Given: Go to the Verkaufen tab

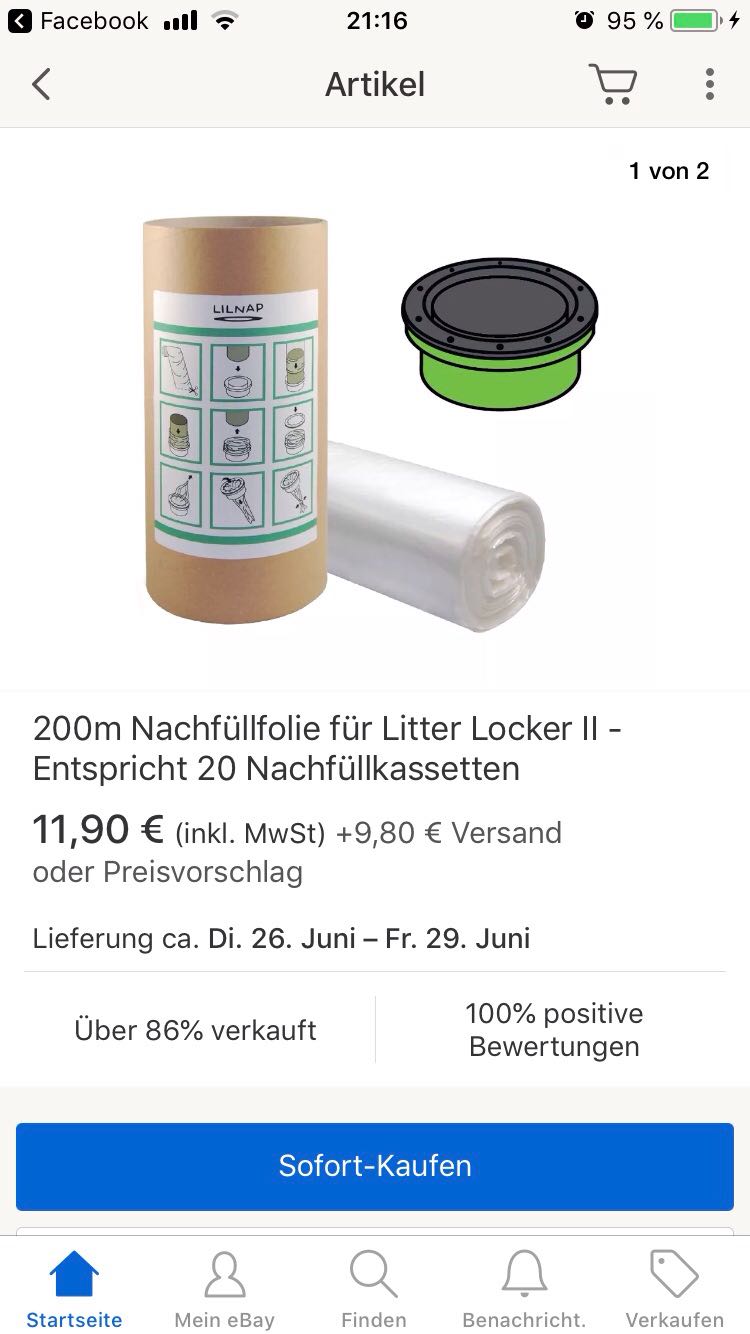Looking at the screenshot, I should pyautogui.click(x=674, y=1290).
